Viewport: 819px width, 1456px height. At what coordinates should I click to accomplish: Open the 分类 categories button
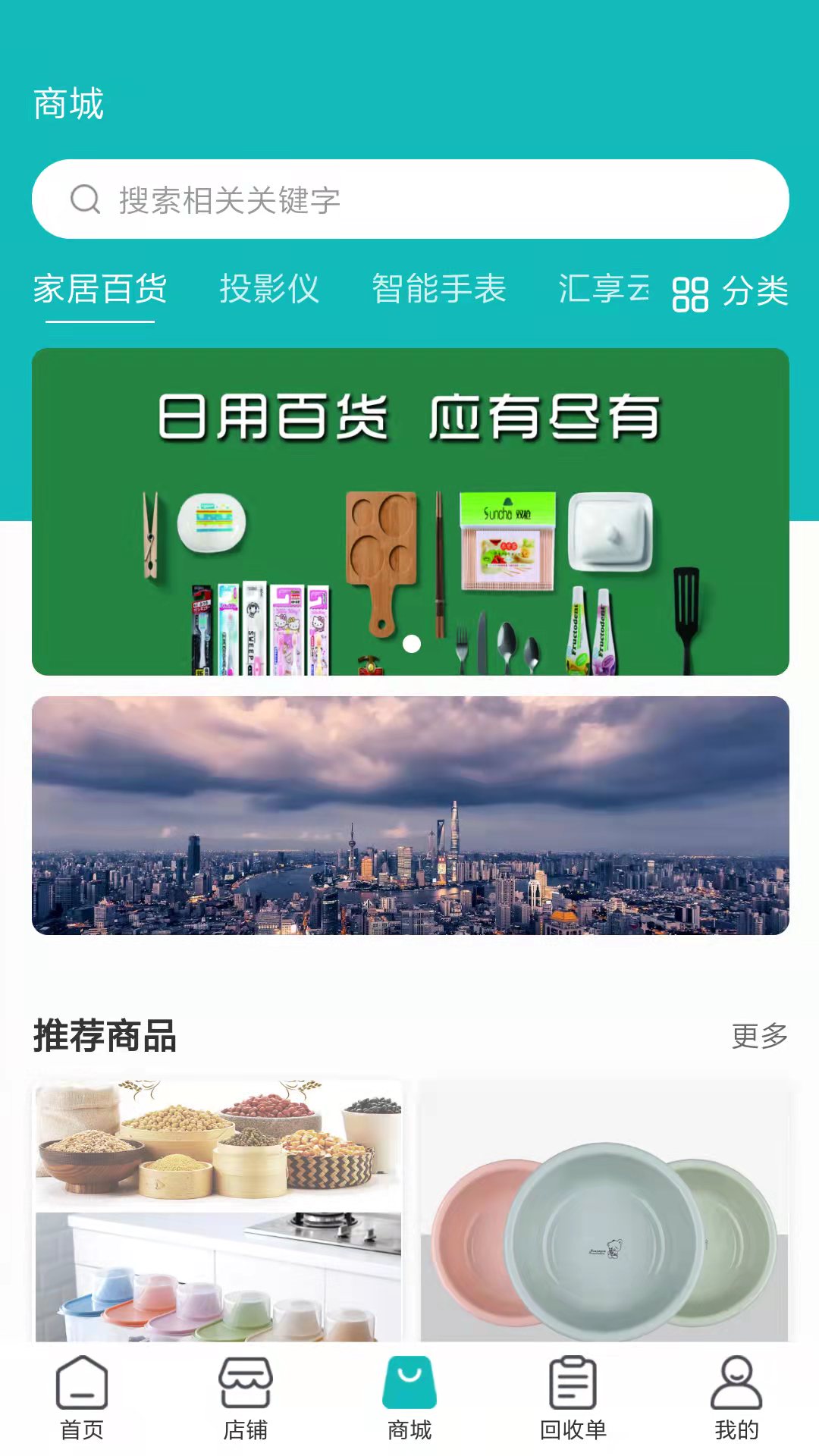click(730, 292)
